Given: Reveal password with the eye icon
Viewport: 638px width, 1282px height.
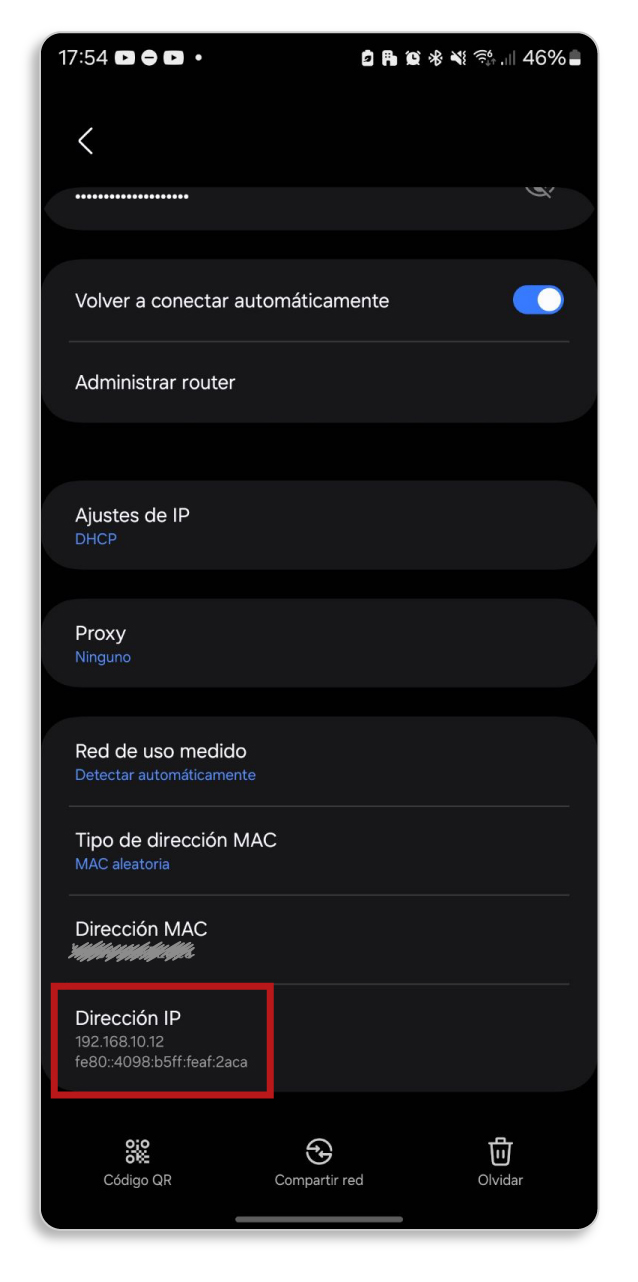Looking at the screenshot, I should pos(540,189).
